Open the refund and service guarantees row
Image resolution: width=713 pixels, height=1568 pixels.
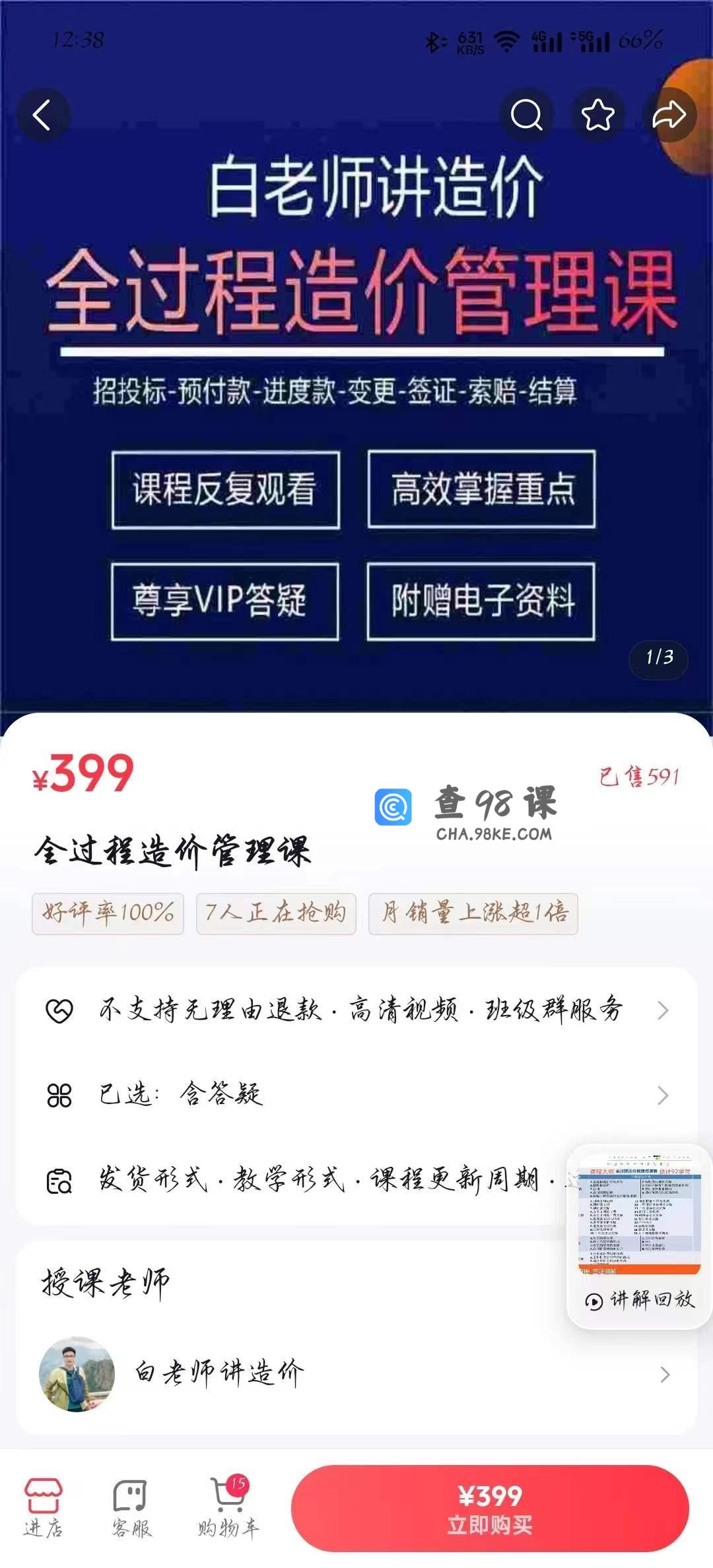click(356, 1010)
